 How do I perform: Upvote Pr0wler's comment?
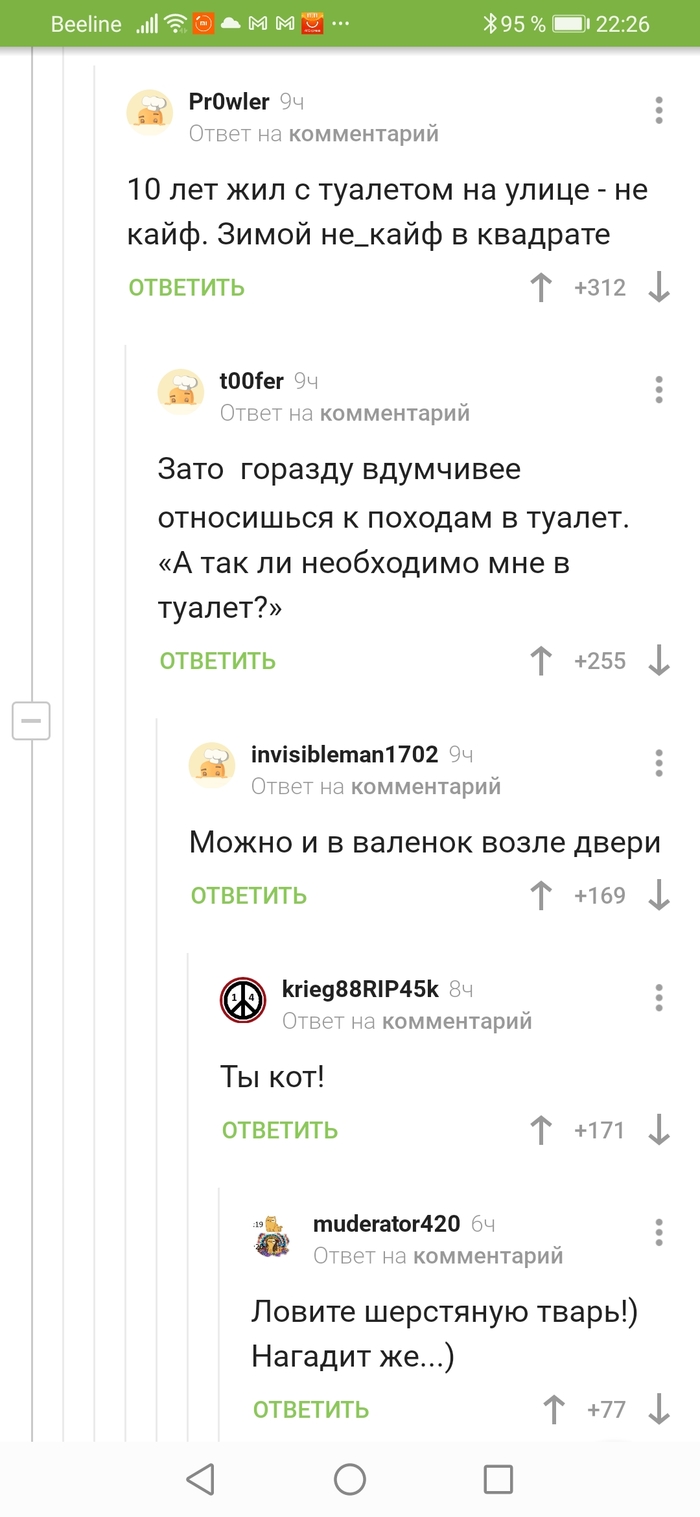541,288
